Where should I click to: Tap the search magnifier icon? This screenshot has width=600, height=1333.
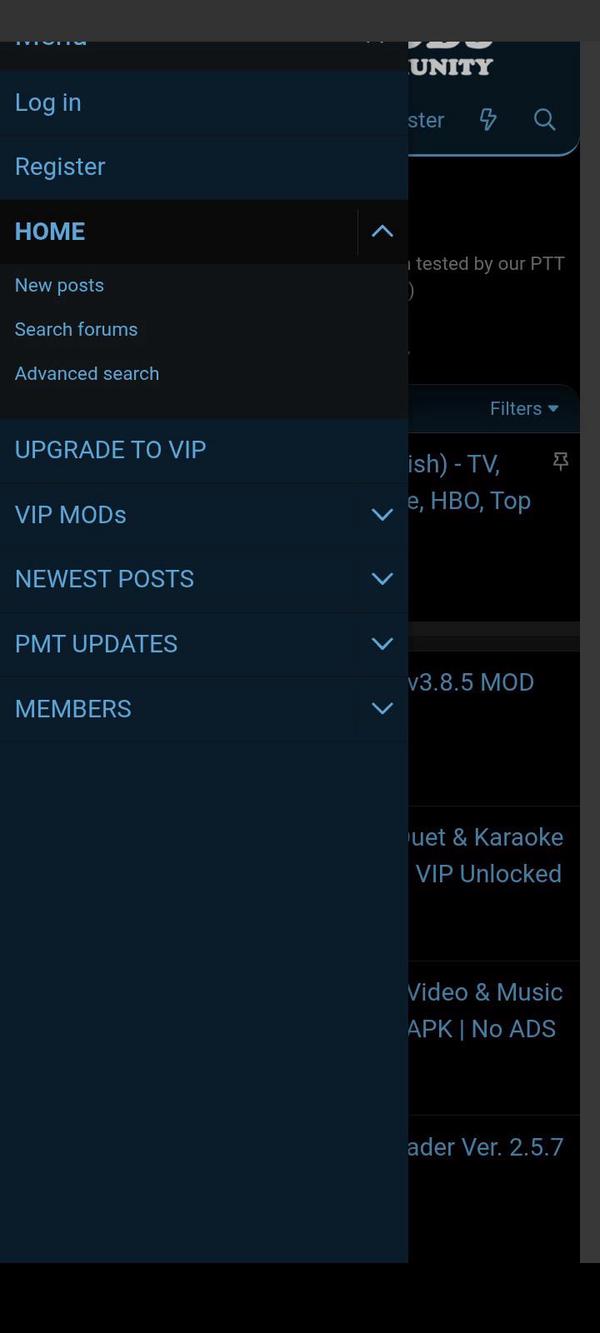pyautogui.click(x=544, y=120)
